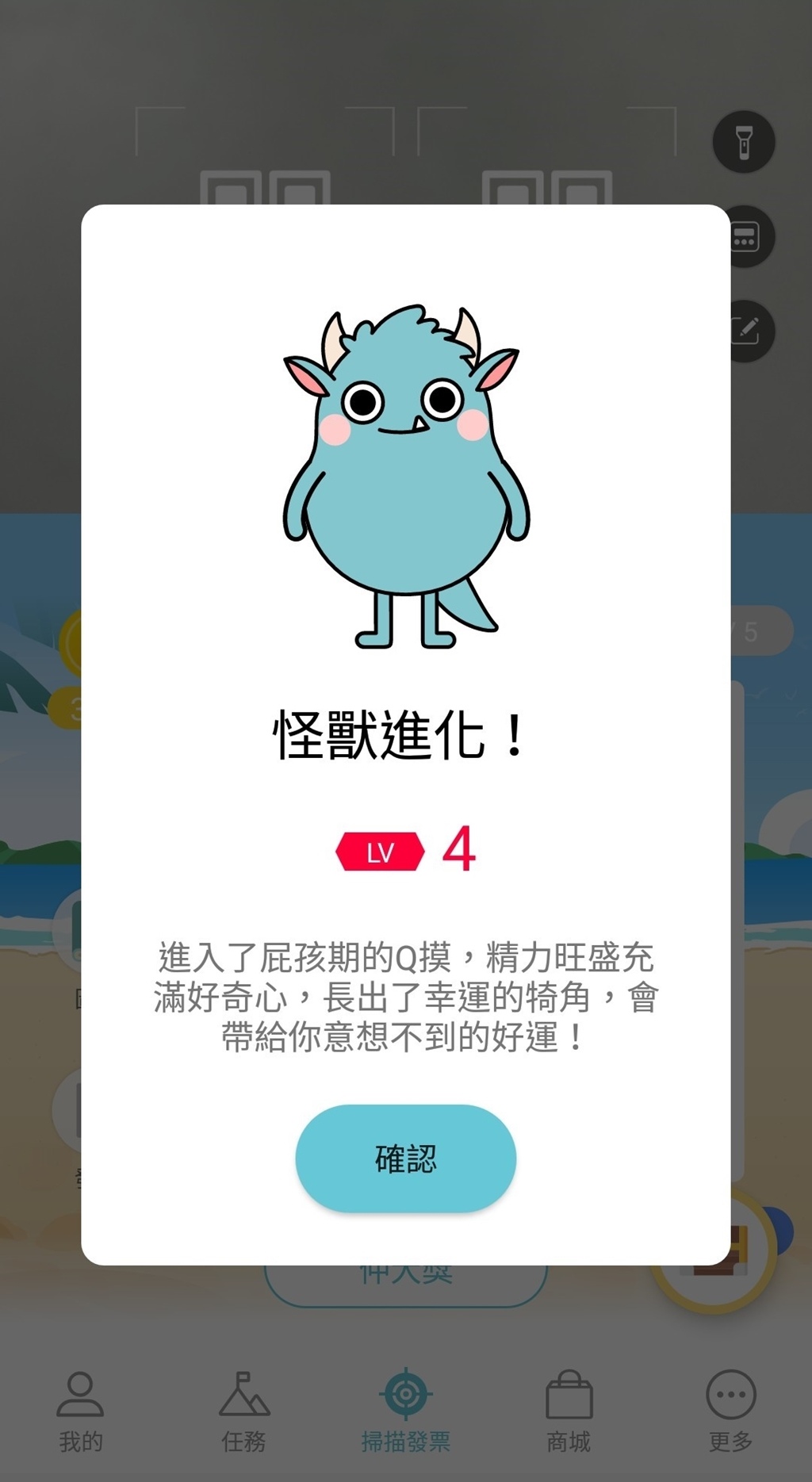
Task: Confirm the monster evolution with 確認
Action: pos(405,1158)
